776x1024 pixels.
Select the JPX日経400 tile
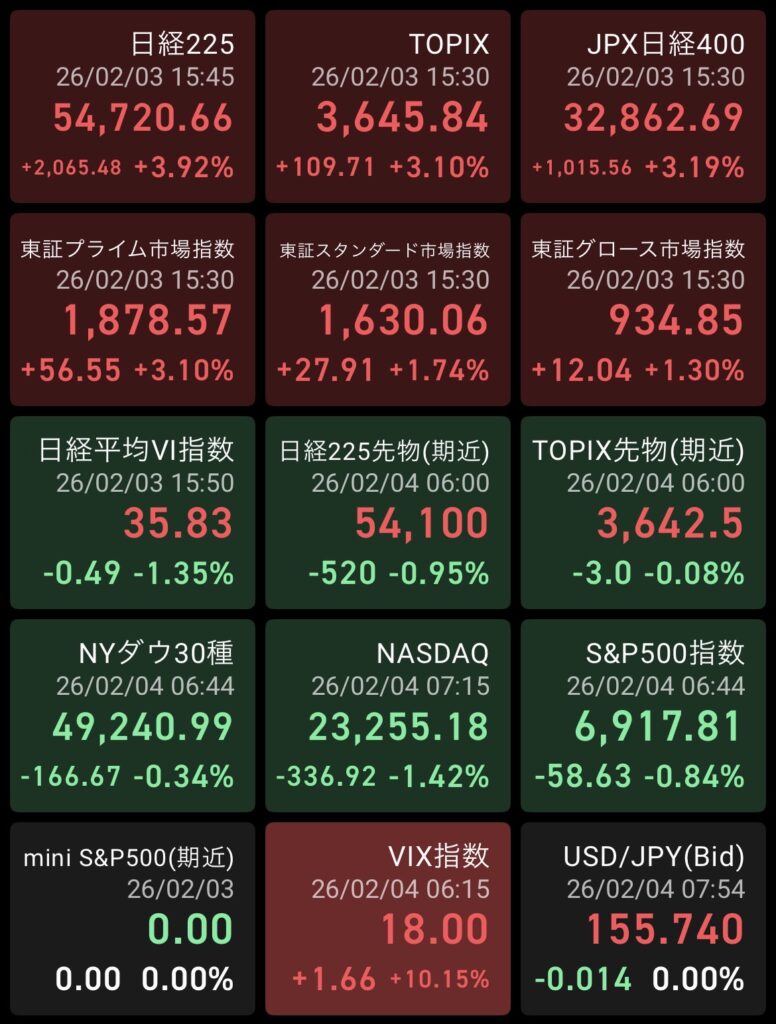(x=643, y=107)
